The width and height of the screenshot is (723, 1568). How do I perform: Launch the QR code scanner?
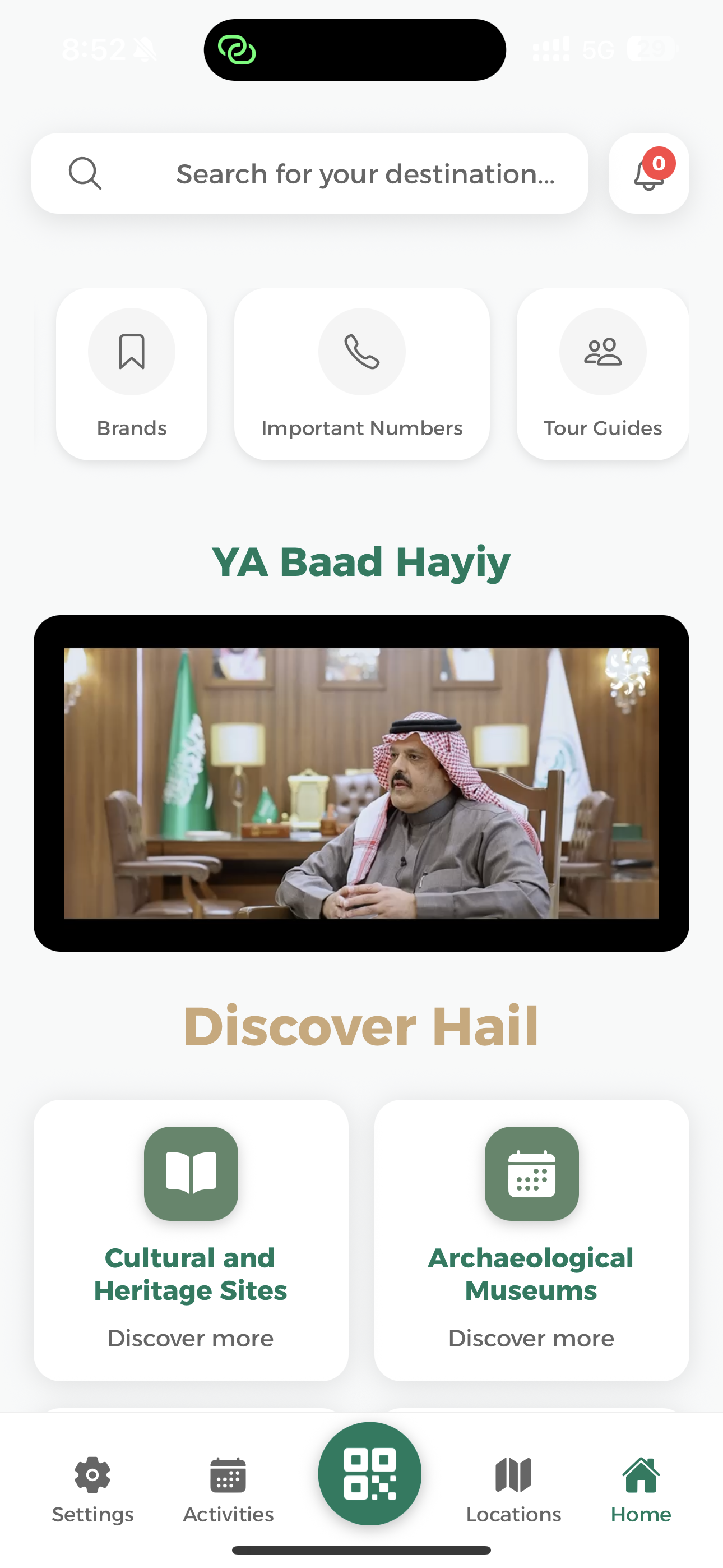[x=369, y=1473]
